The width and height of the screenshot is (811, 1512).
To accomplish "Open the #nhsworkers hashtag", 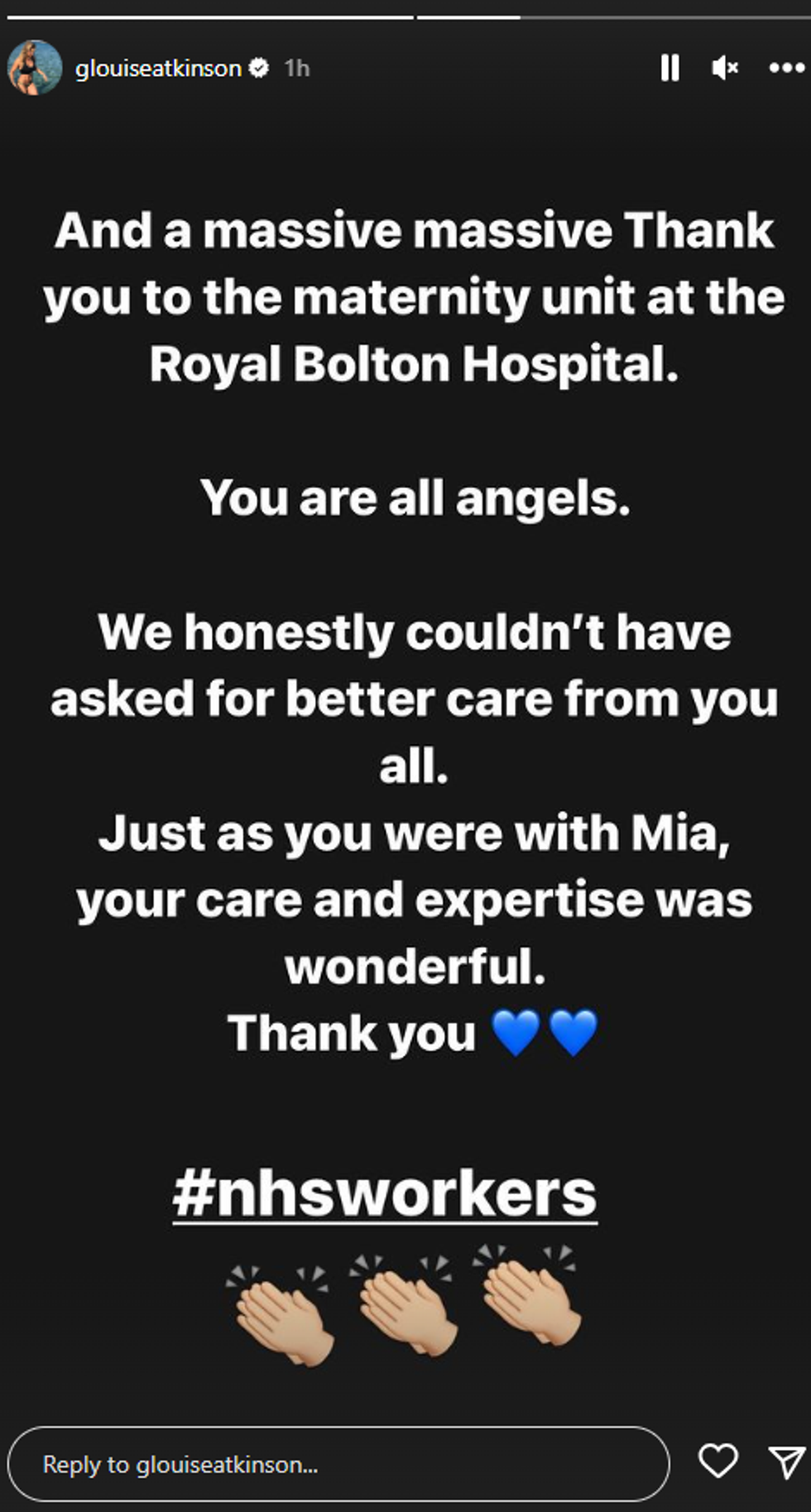I will coord(384,1193).
